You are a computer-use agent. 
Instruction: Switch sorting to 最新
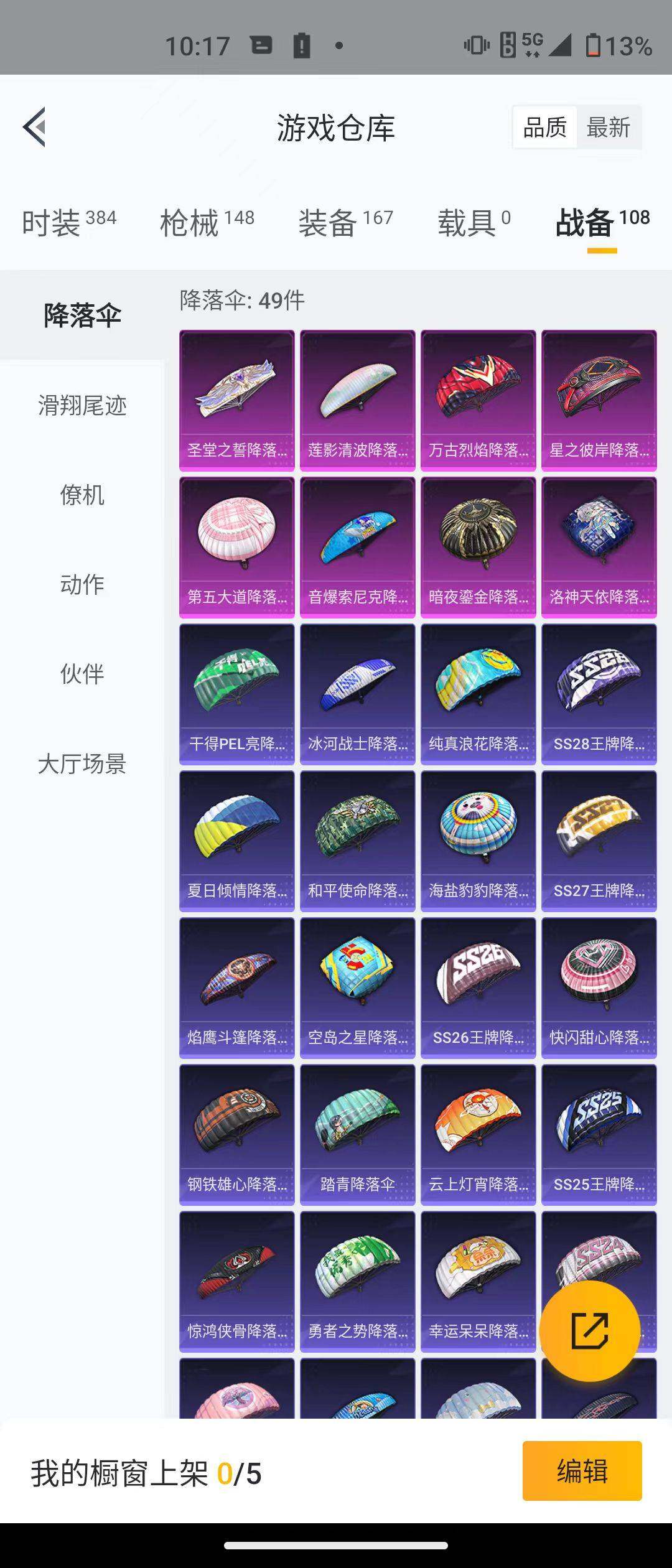click(x=608, y=128)
